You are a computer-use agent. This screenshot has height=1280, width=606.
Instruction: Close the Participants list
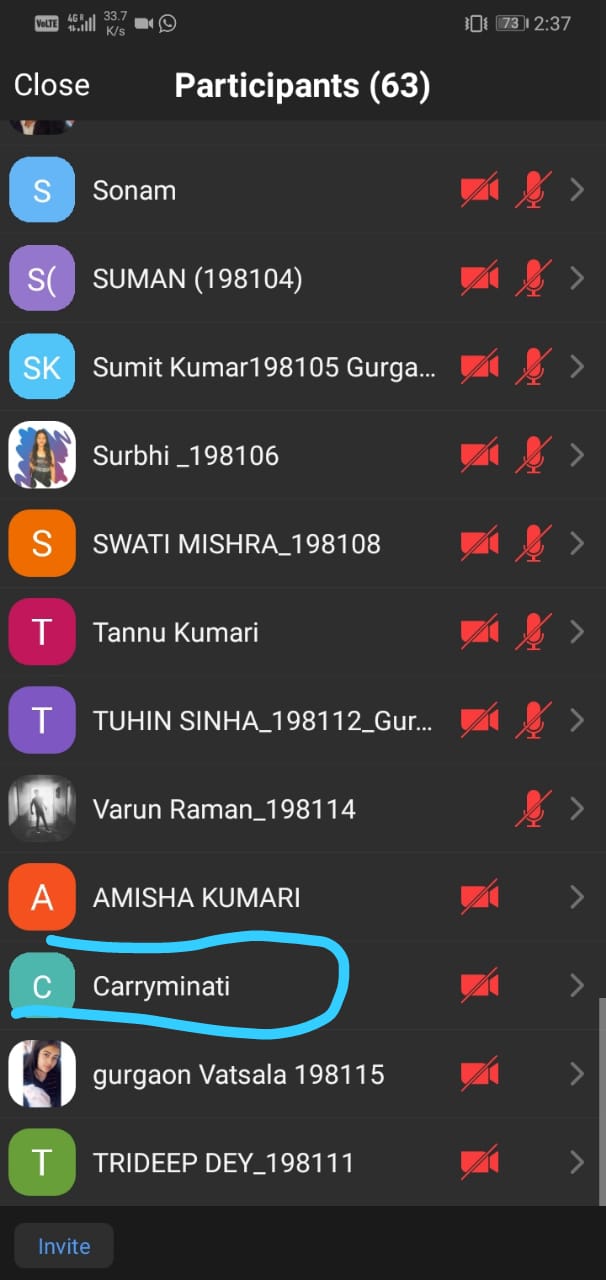tap(52, 85)
